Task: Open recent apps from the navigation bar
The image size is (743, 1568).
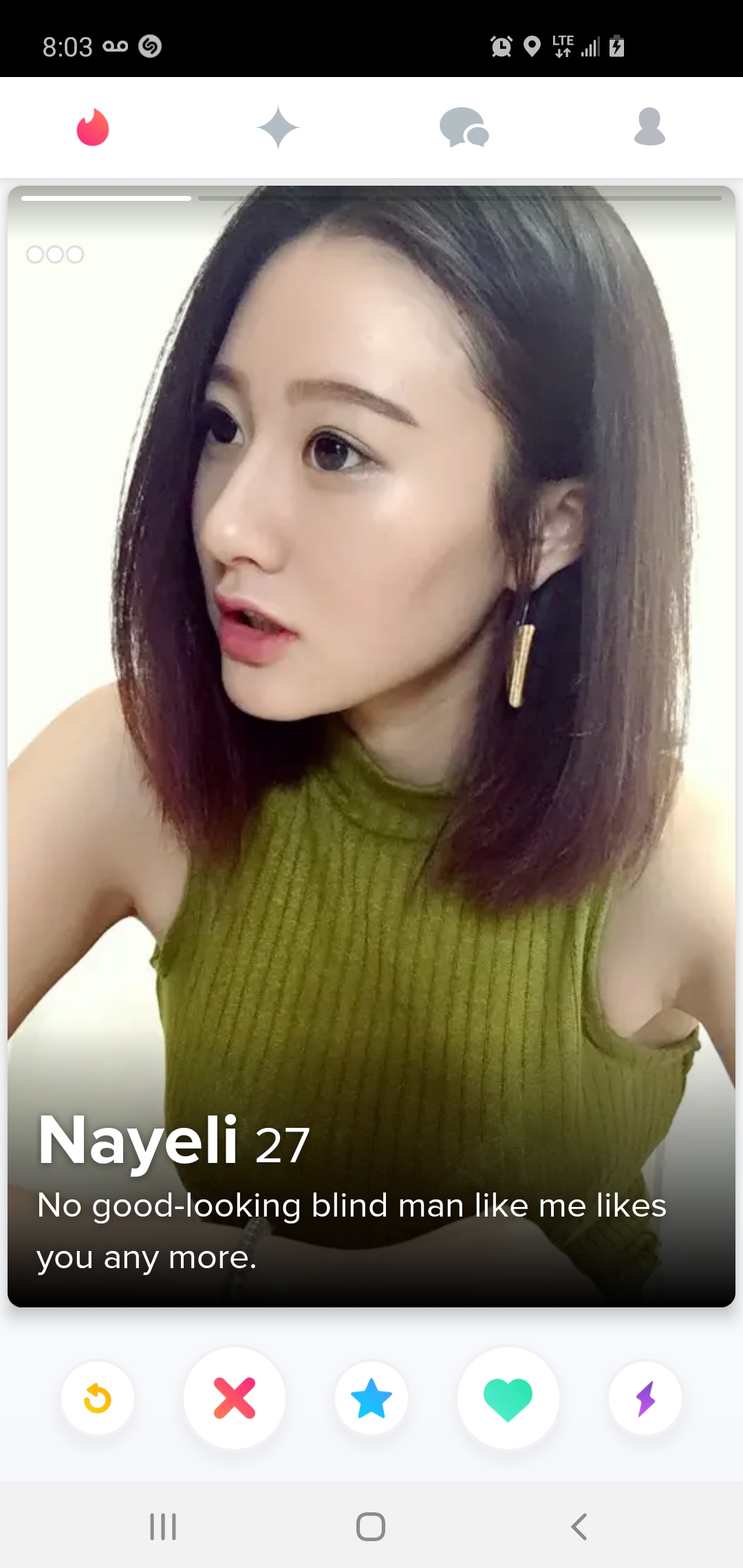Action: tap(163, 1527)
